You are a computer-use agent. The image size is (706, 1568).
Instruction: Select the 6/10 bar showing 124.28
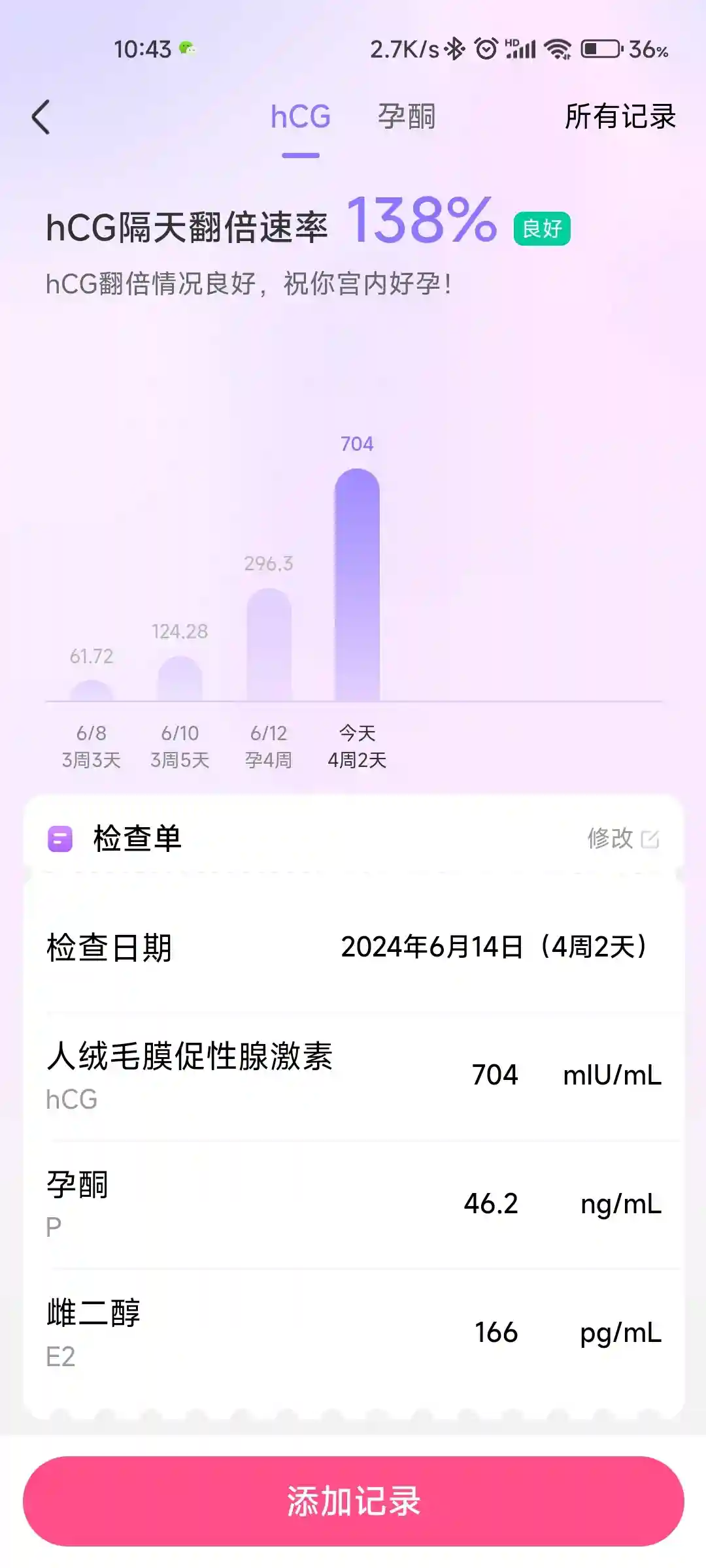(x=180, y=678)
